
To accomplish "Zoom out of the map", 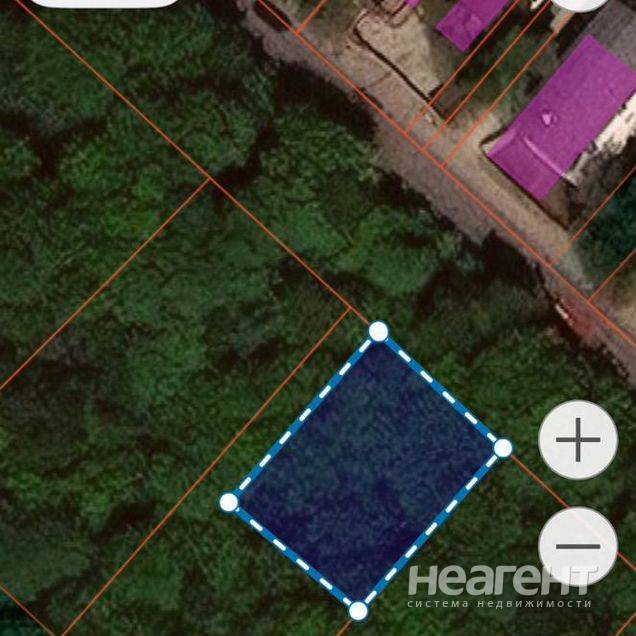I will click(578, 547).
